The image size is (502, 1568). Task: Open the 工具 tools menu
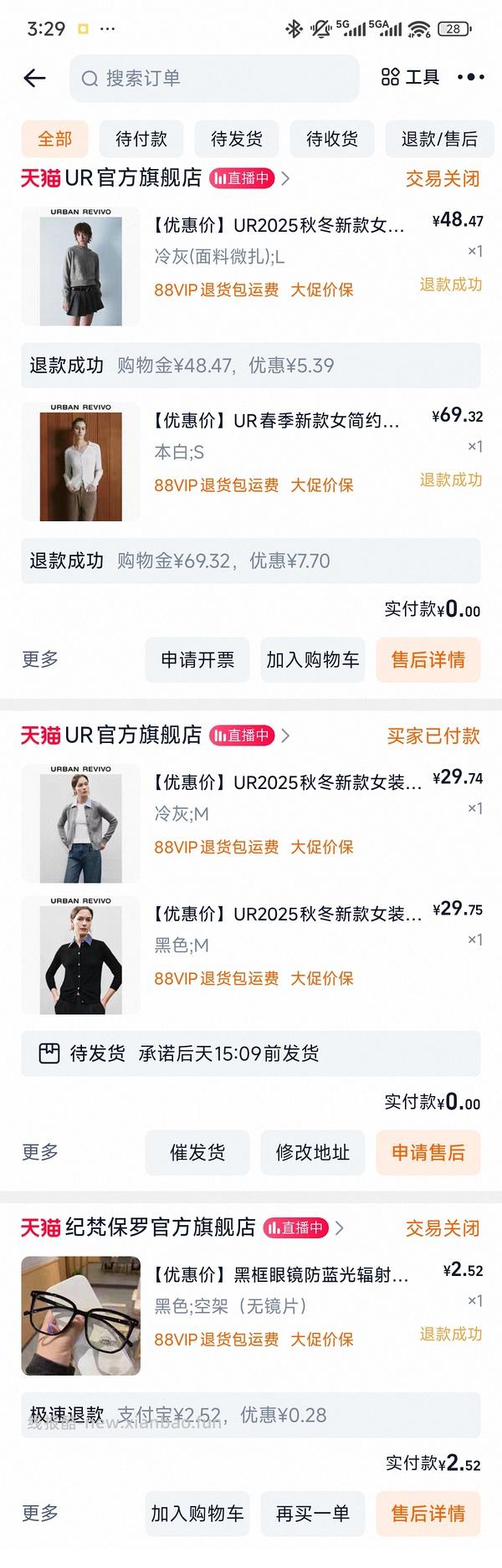pos(410,78)
